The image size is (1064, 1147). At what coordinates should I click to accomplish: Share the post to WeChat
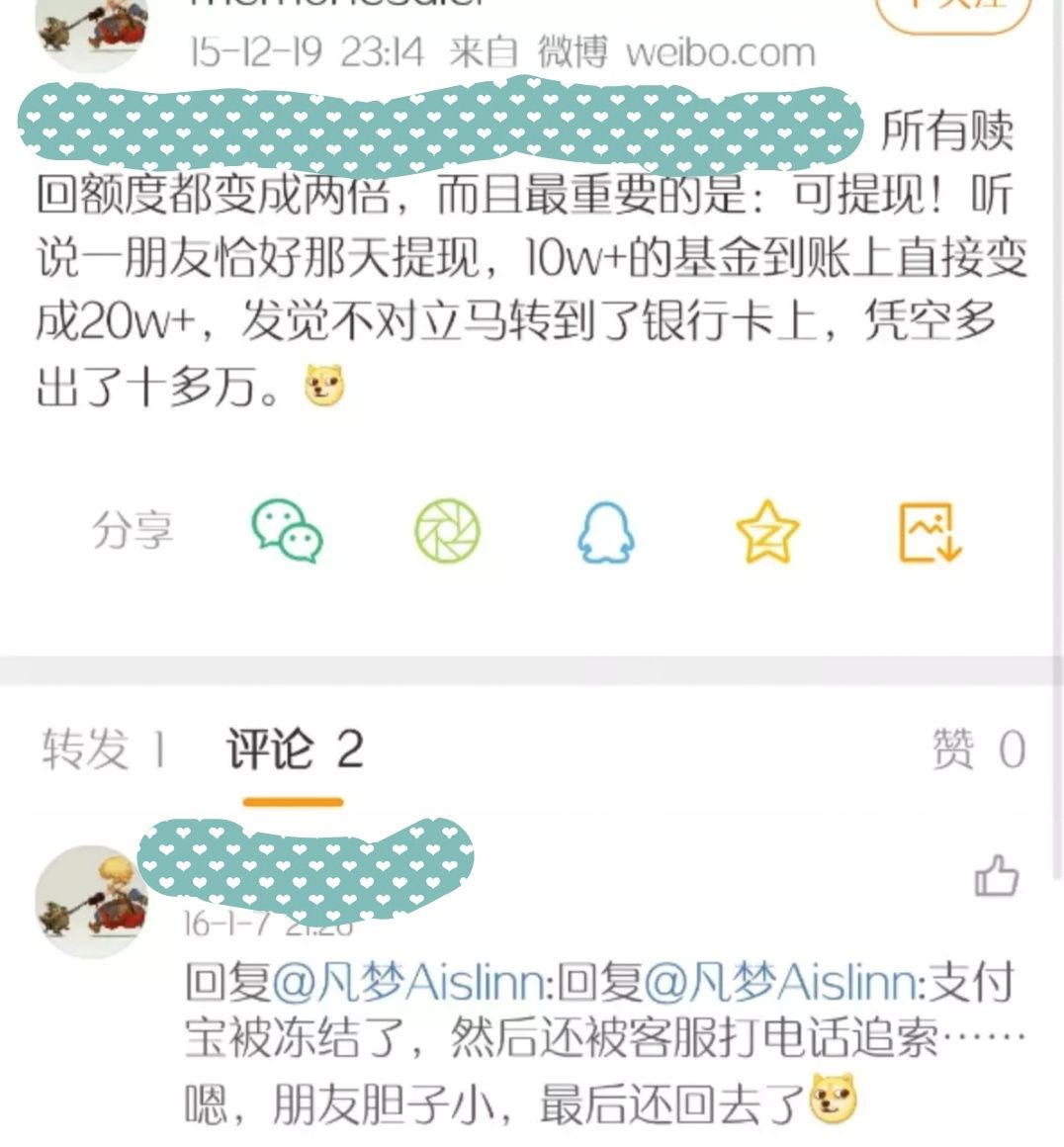287,532
